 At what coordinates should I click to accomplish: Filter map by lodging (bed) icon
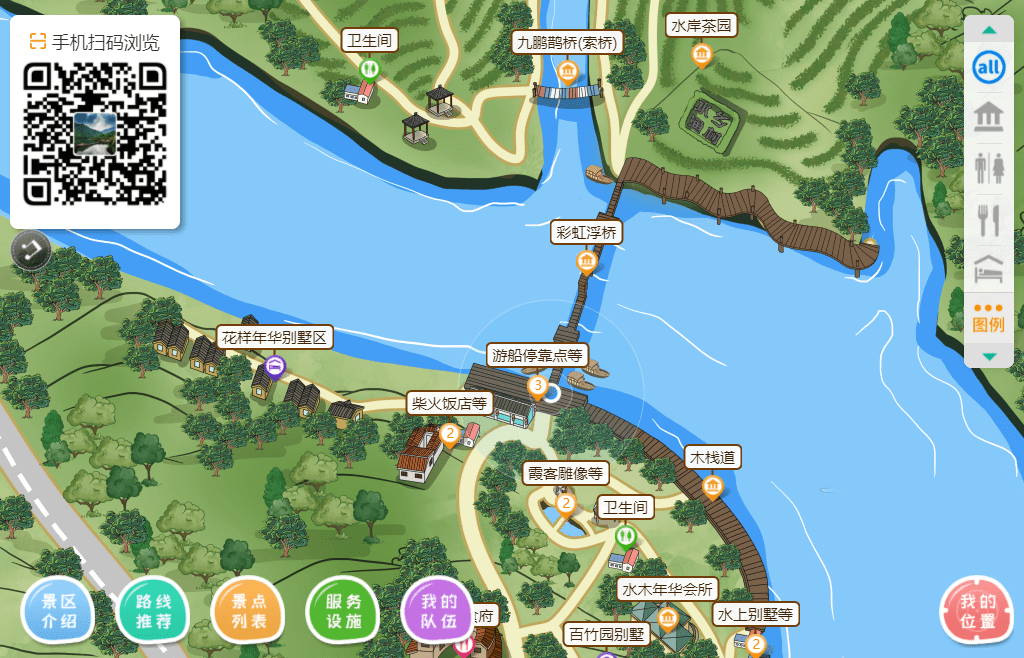coord(989,268)
